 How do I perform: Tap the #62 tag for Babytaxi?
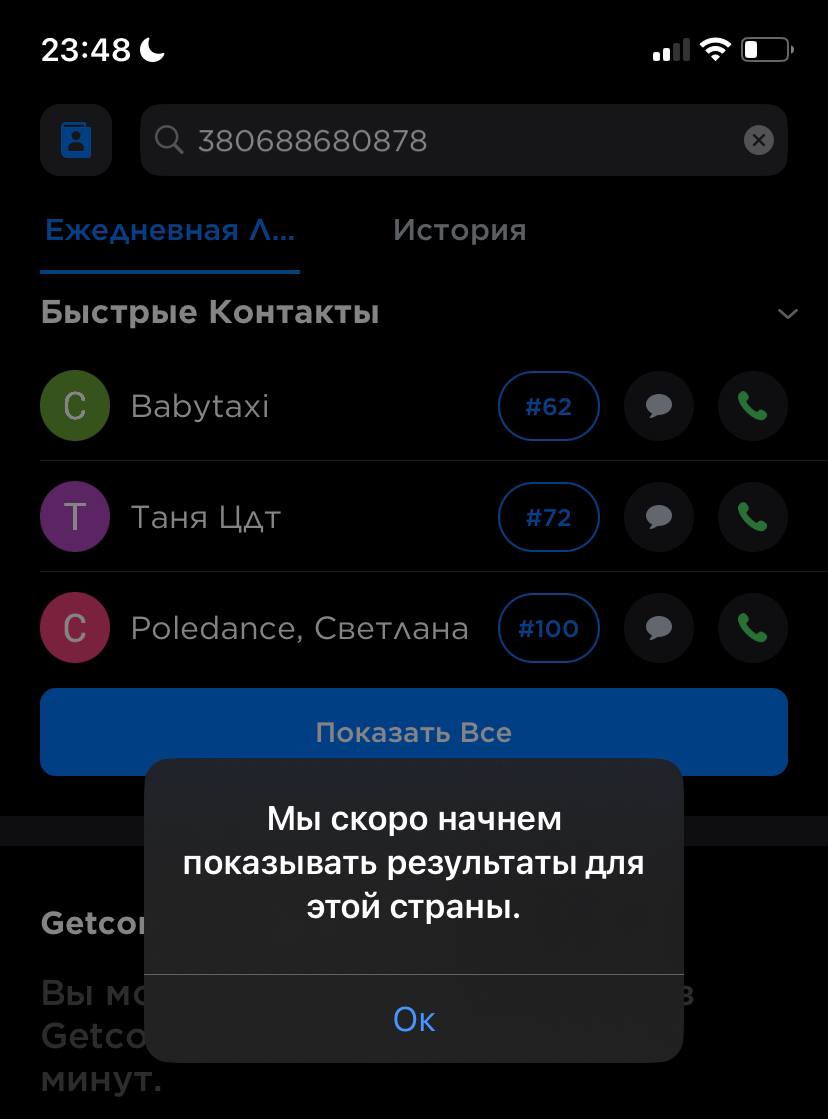click(x=548, y=406)
